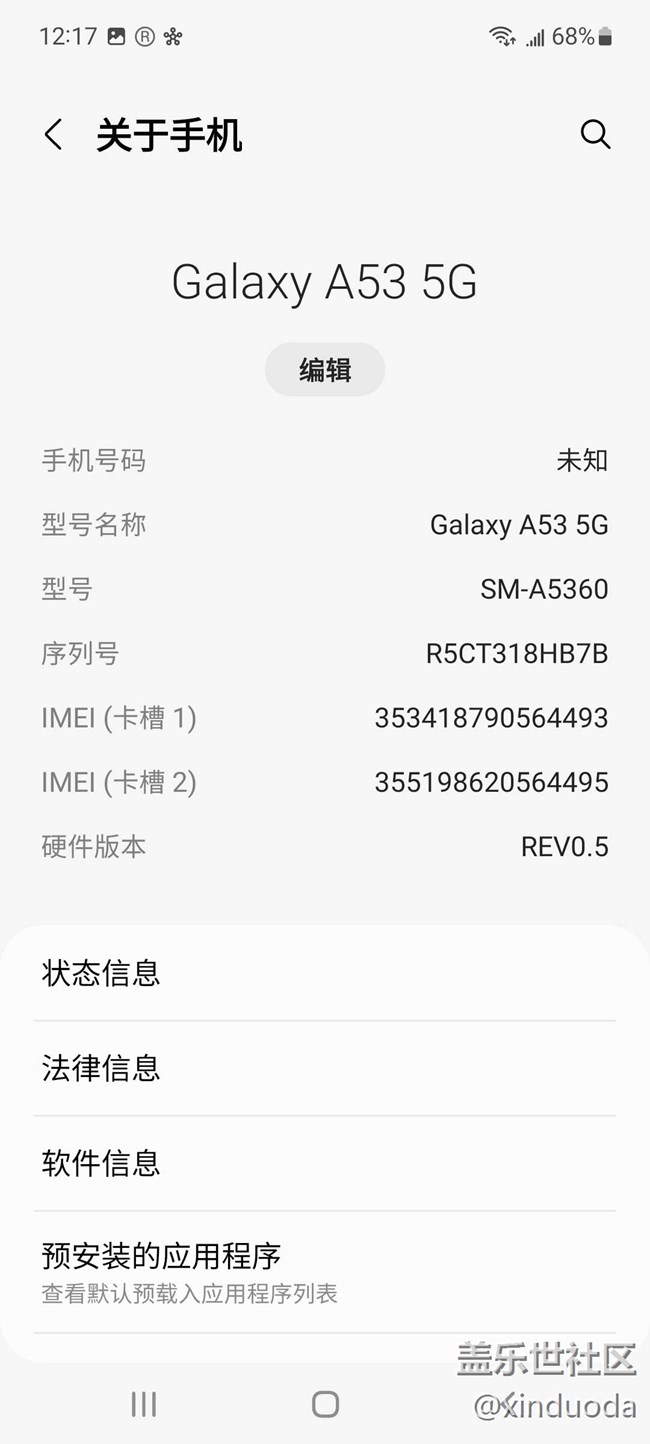
Task: Open 状态信息
Action: 324,973
